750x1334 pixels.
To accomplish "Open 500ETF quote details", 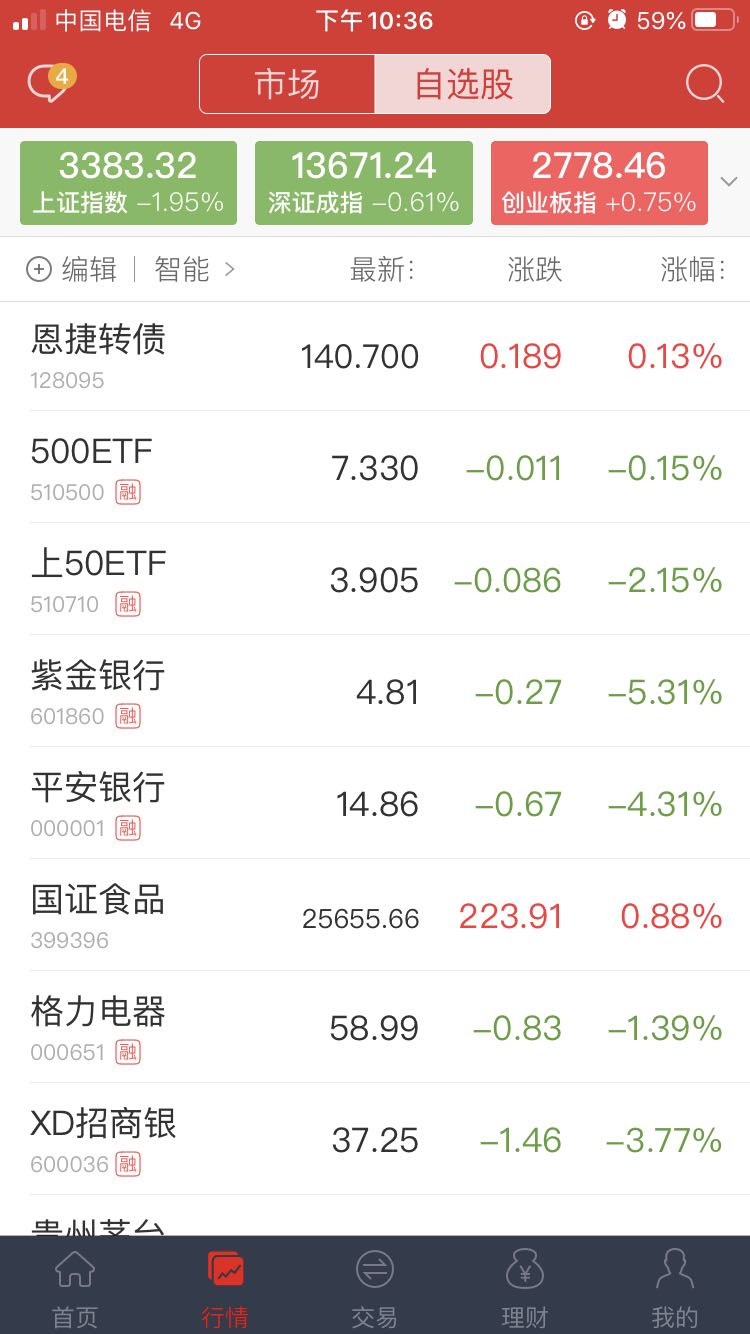I will pyautogui.click(x=375, y=467).
